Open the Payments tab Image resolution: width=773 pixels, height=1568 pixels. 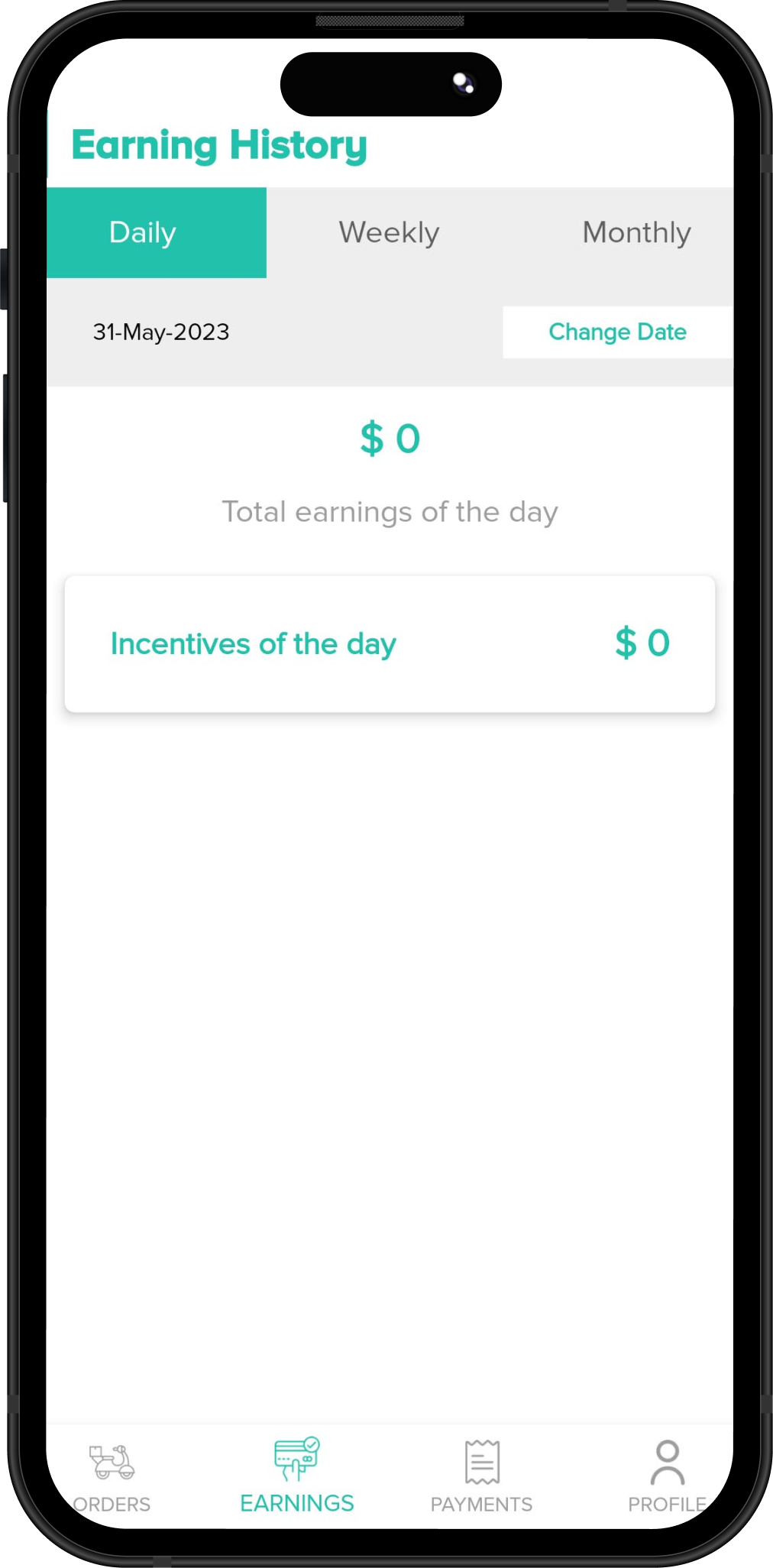[481, 1476]
